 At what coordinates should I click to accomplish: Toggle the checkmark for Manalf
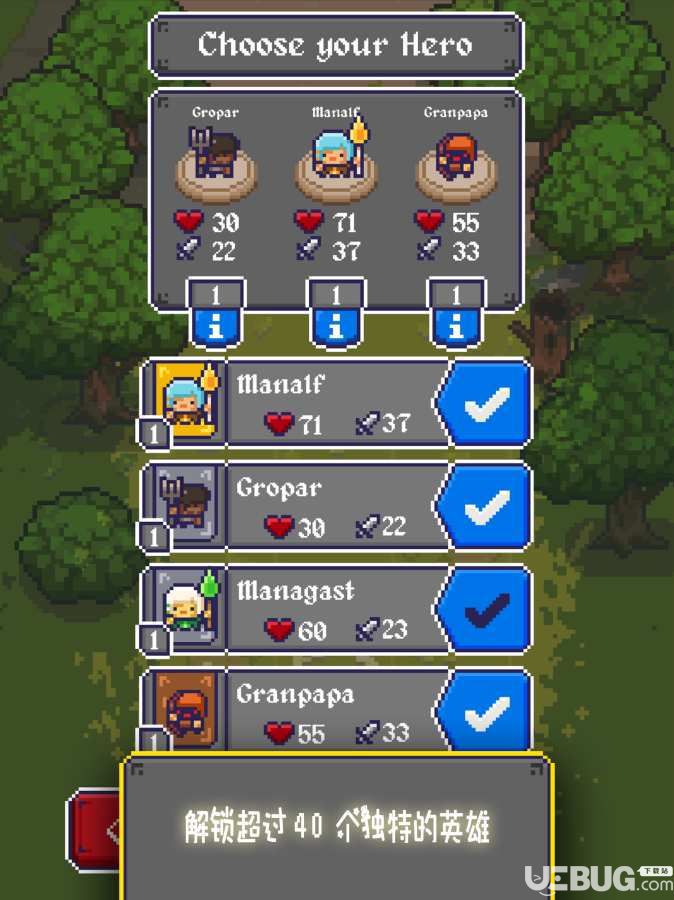click(486, 403)
